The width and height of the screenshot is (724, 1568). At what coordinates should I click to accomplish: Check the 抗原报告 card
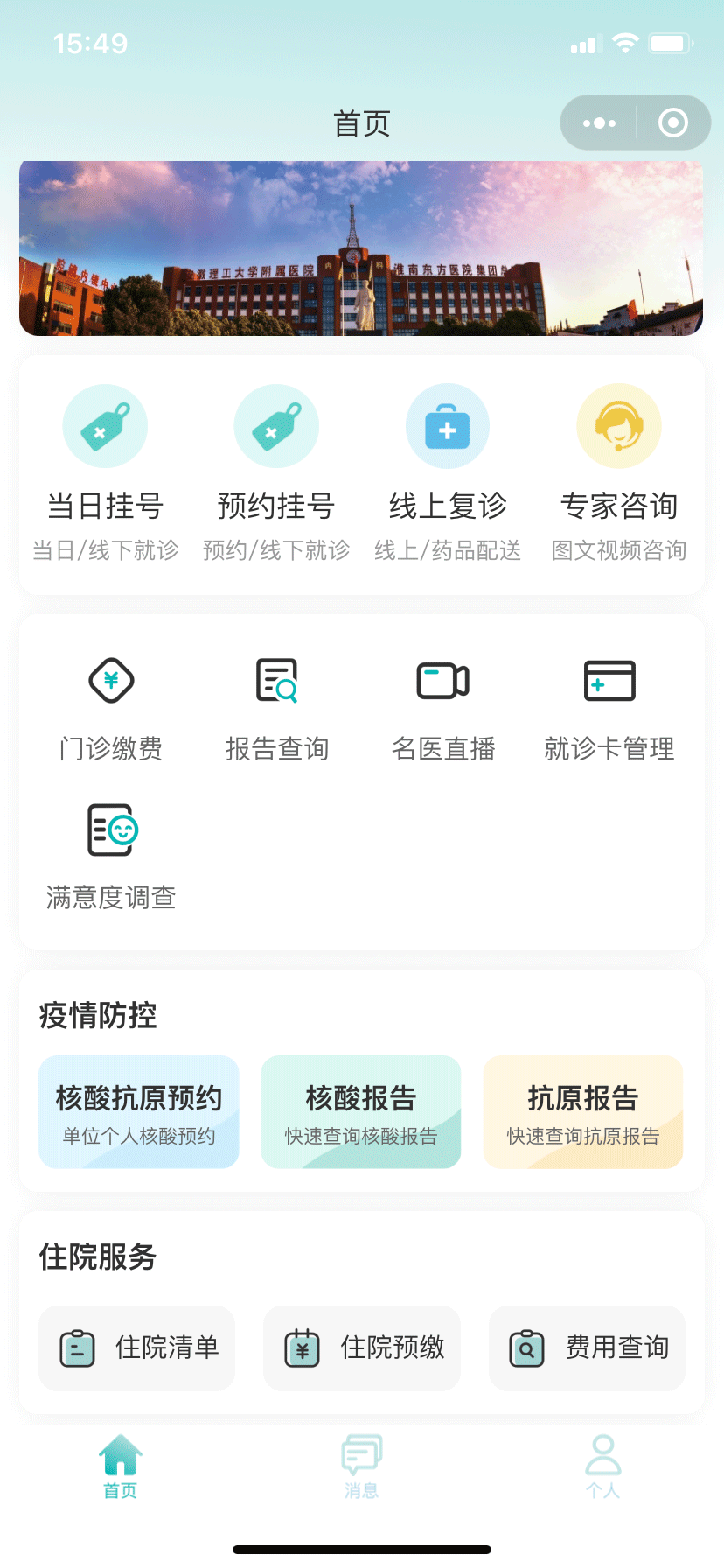coord(583,1112)
